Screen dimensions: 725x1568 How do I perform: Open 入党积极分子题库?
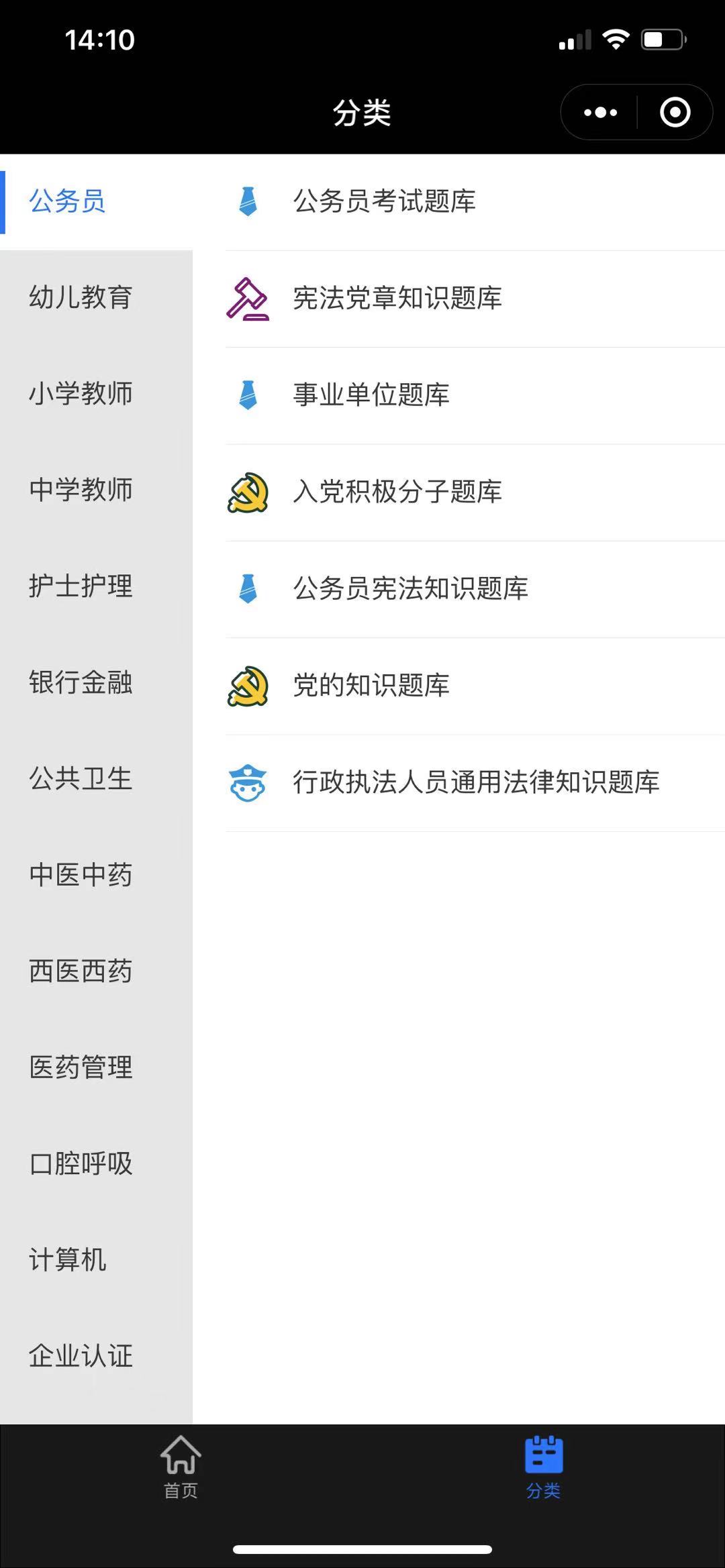(475, 492)
